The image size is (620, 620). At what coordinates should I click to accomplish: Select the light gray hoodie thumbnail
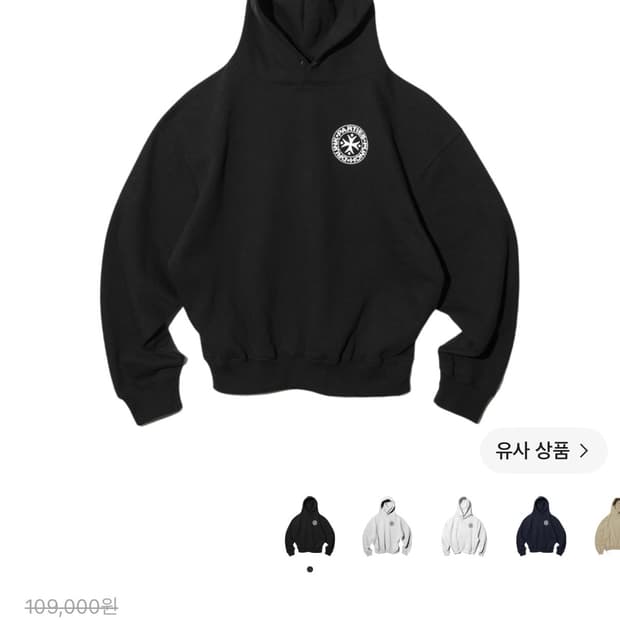point(387,526)
